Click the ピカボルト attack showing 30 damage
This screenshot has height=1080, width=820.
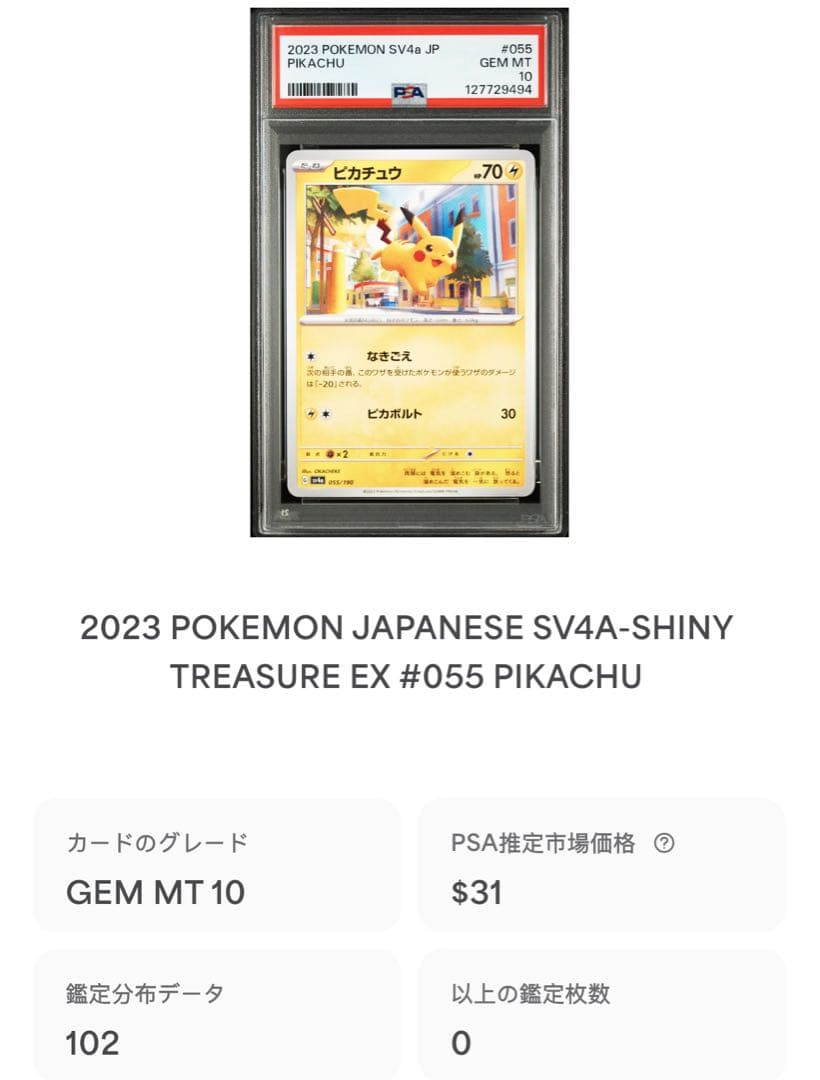395,413
